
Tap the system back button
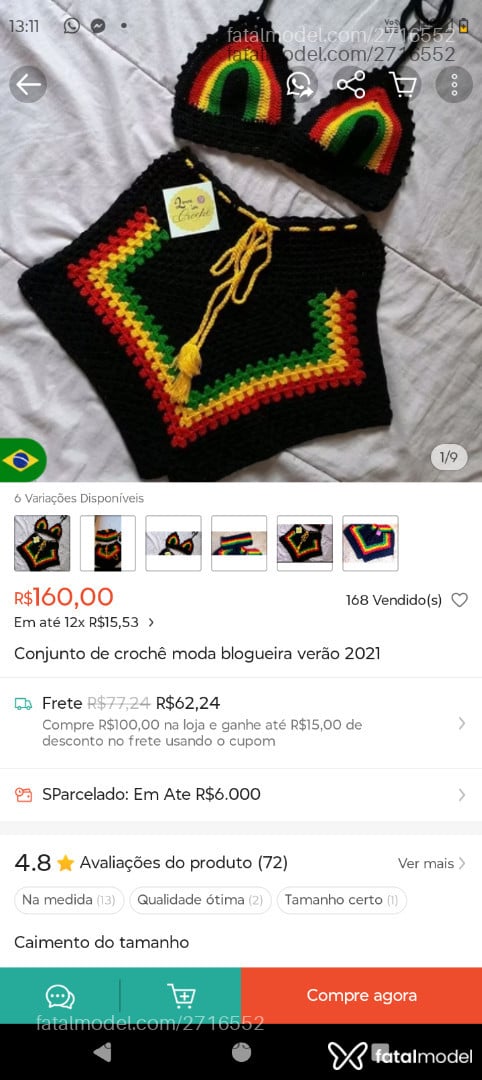[103, 1052]
